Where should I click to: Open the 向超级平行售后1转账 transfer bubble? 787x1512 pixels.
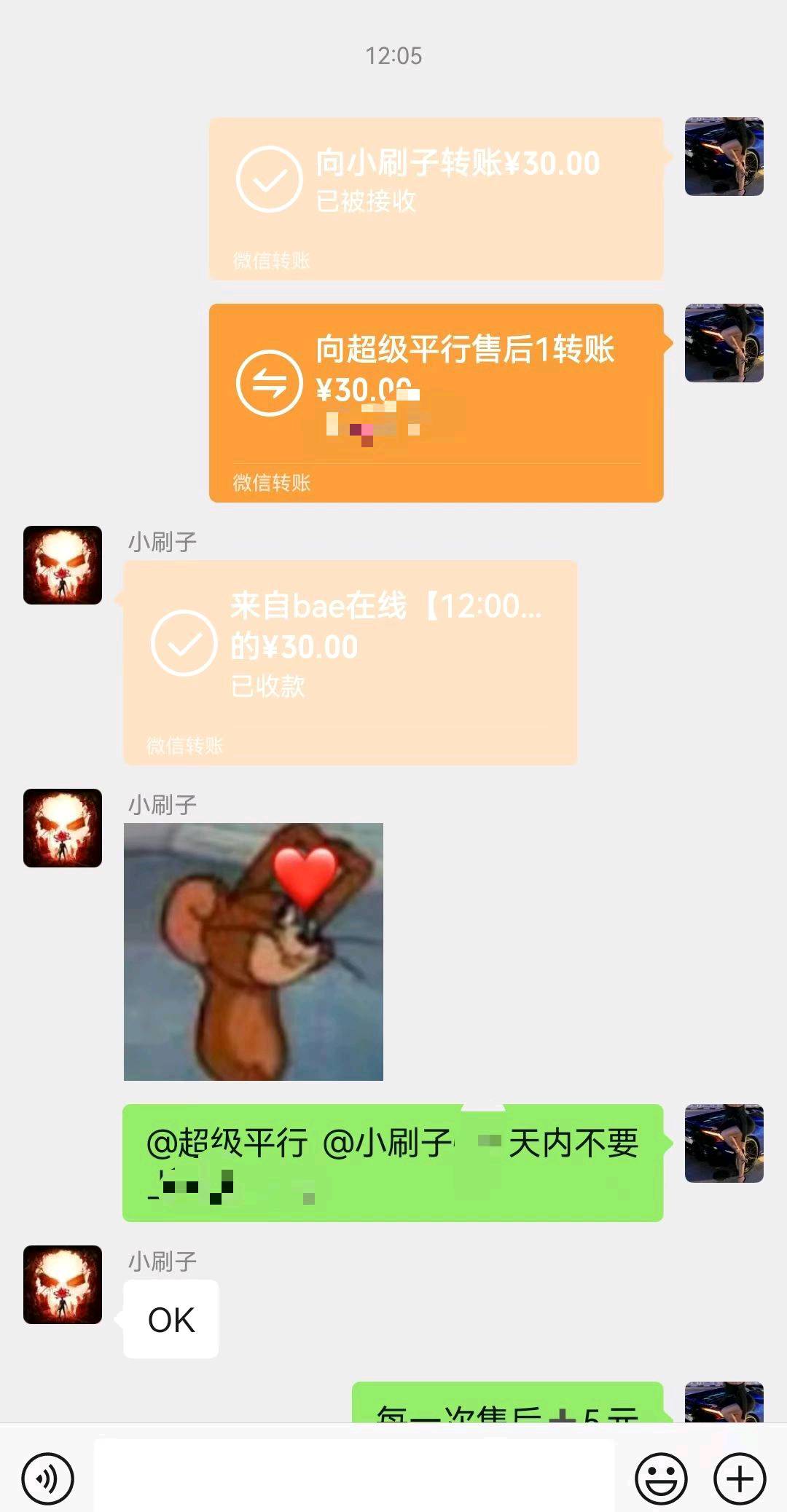(x=436, y=401)
